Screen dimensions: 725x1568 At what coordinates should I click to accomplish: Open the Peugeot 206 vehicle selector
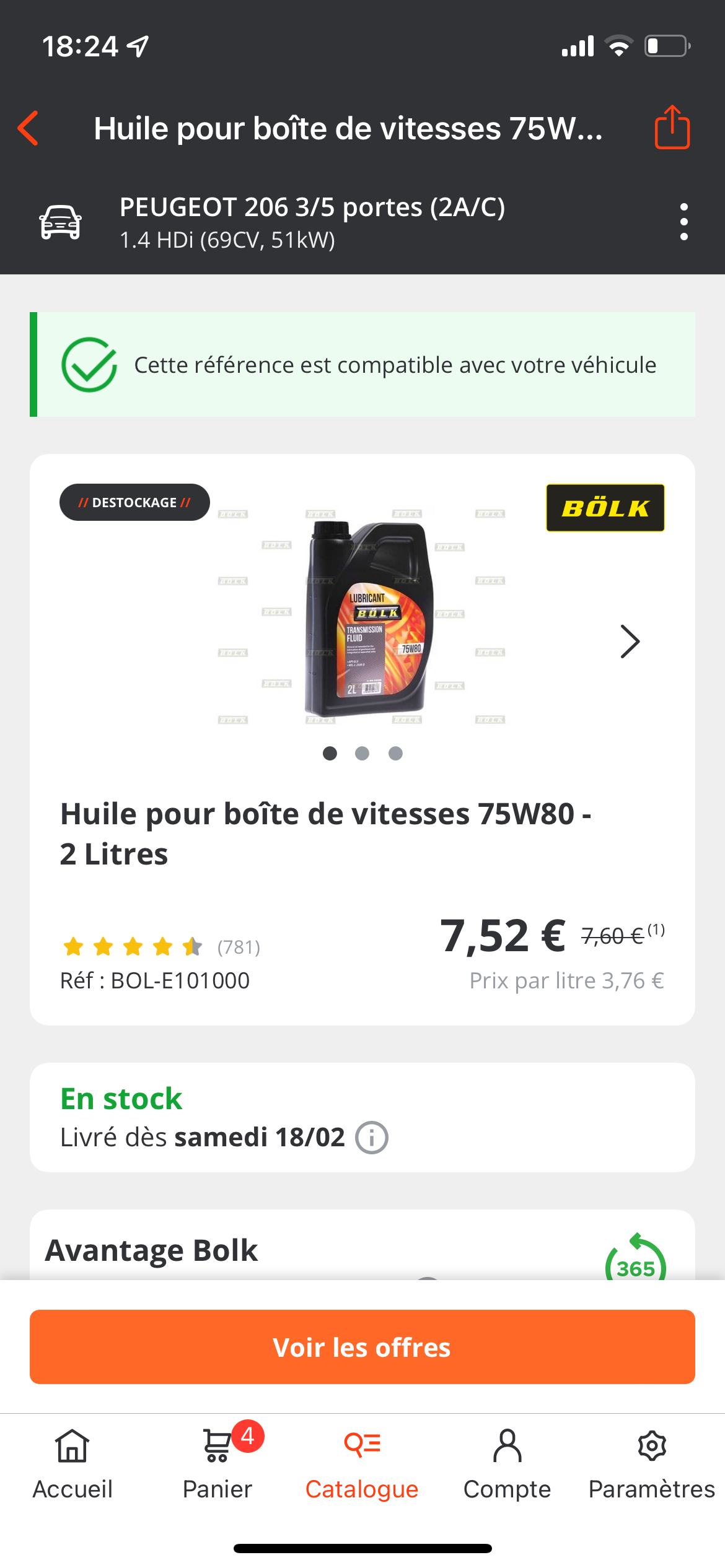pyautogui.click(x=312, y=222)
